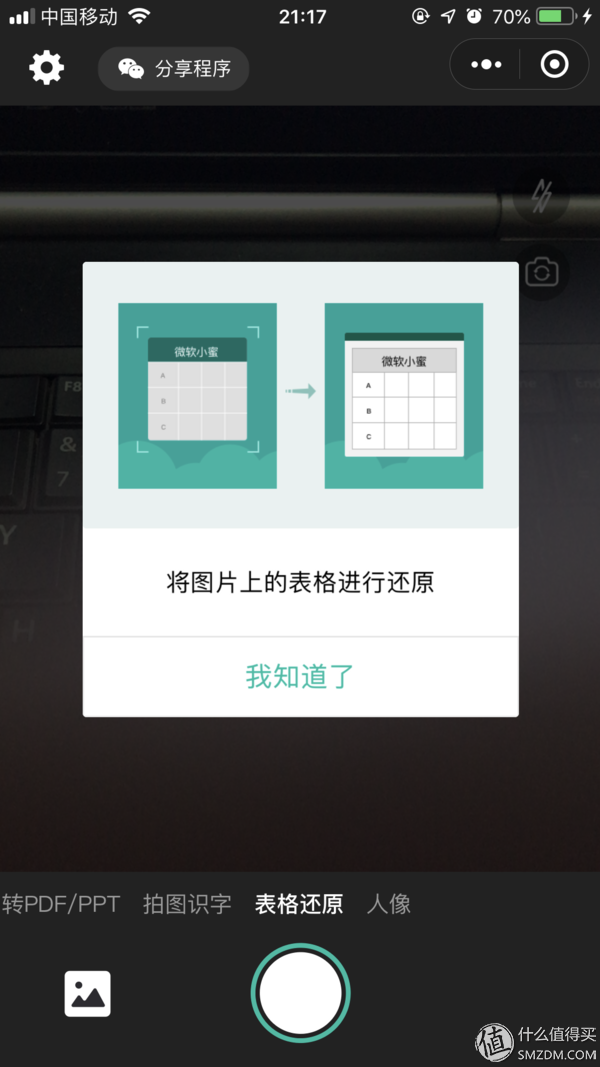The image size is (600, 1067).
Task: Open the photo gallery picker
Action: tap(88, 993)
